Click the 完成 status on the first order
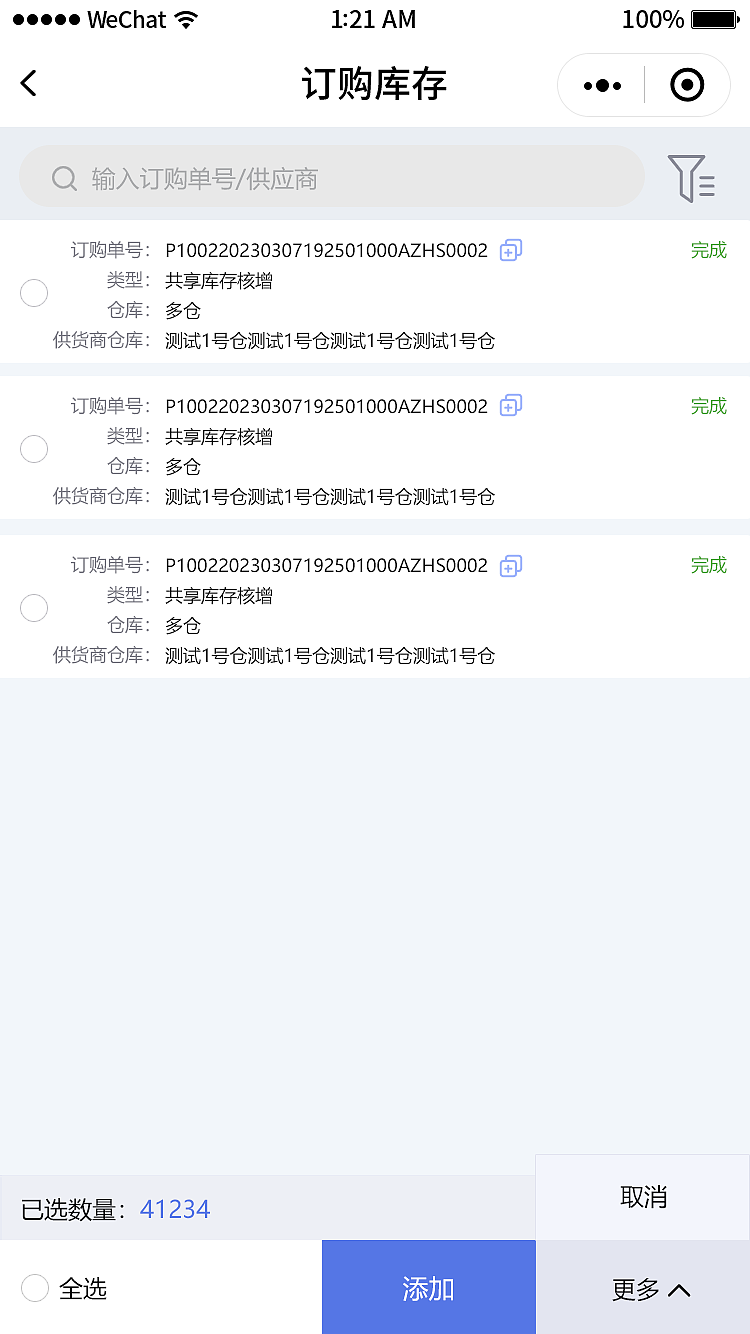 708,250
